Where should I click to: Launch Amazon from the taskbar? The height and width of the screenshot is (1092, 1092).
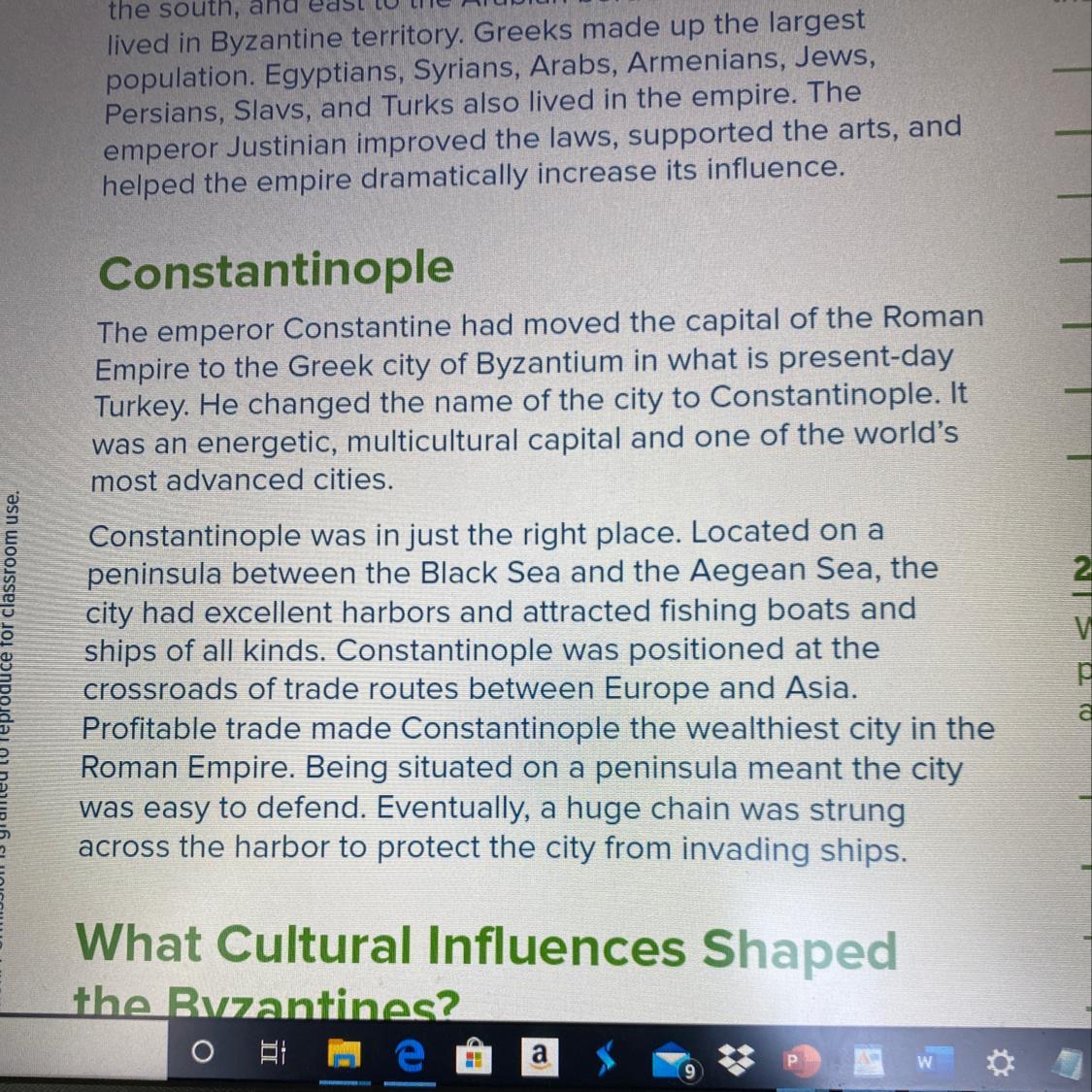(540, 1056)
